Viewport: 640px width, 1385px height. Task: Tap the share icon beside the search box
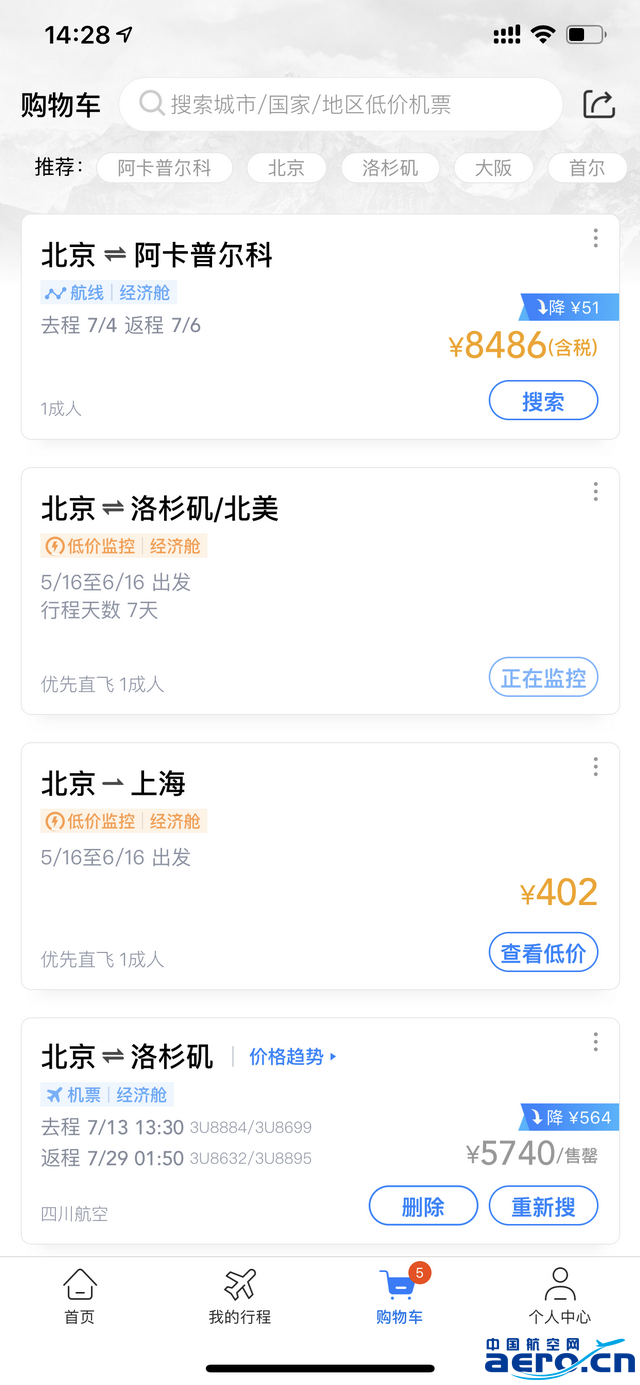[599, 104]
